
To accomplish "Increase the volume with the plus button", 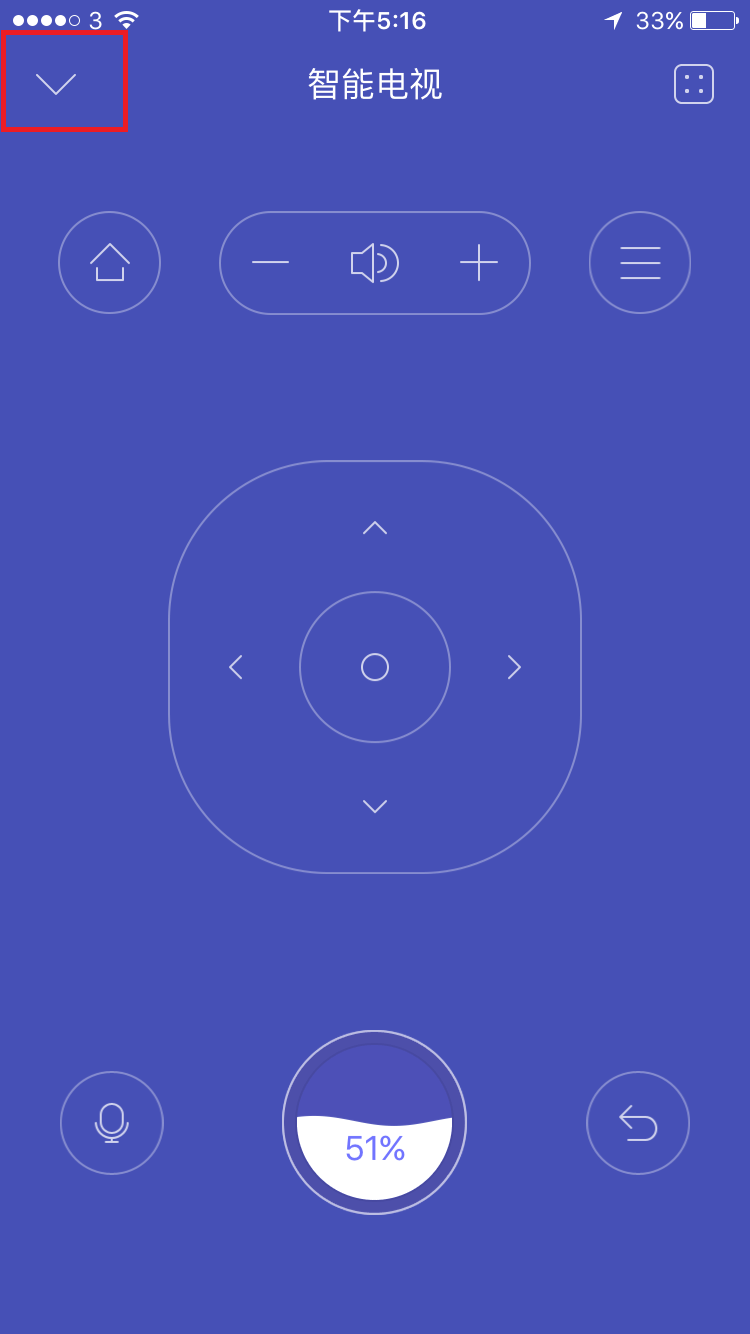I will 479,263.
